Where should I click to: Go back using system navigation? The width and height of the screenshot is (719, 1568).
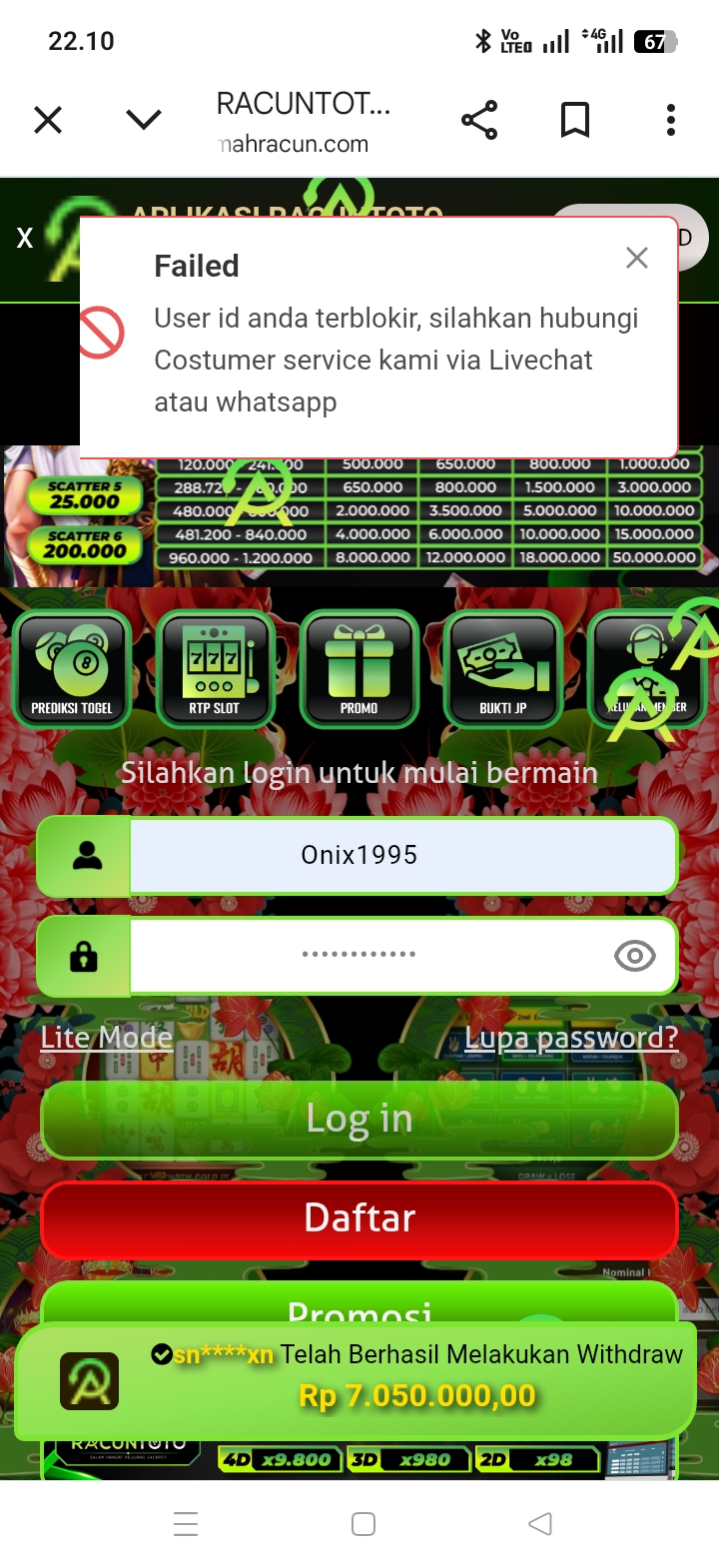pyautogui.click(x=540, y=1523)
